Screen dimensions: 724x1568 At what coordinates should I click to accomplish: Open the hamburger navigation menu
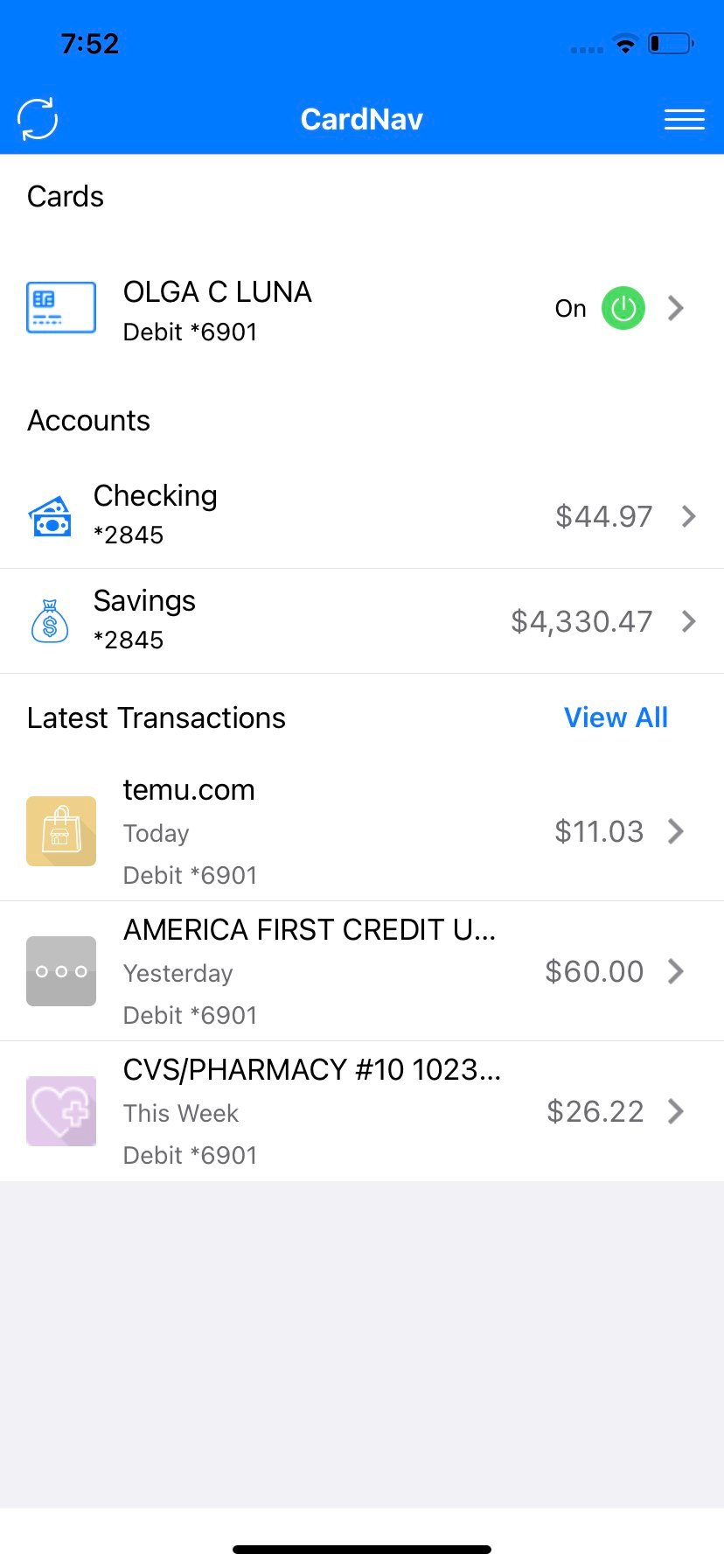point(685,119)
